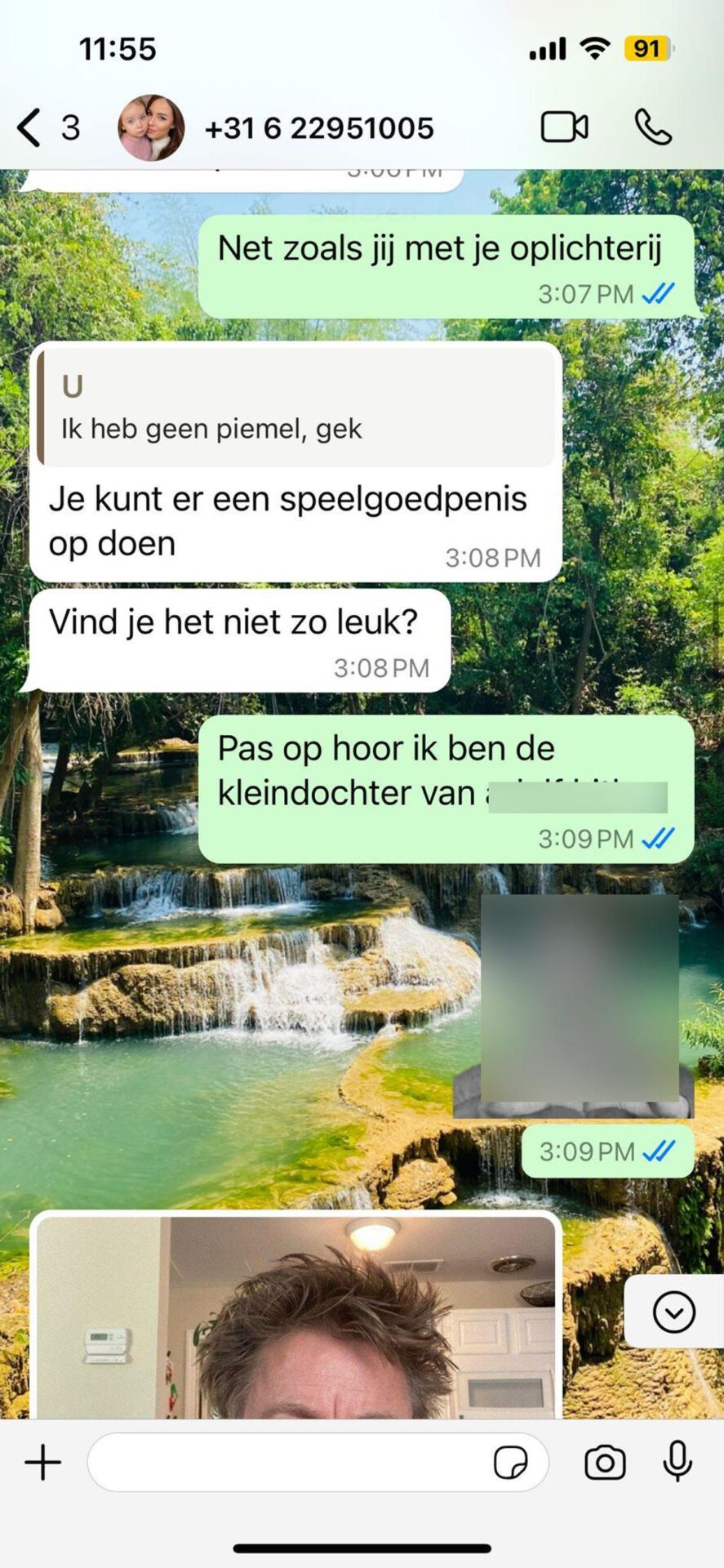Jump to the latest messages
Screen dimensions: 724x1568
tap(673, 1312)
